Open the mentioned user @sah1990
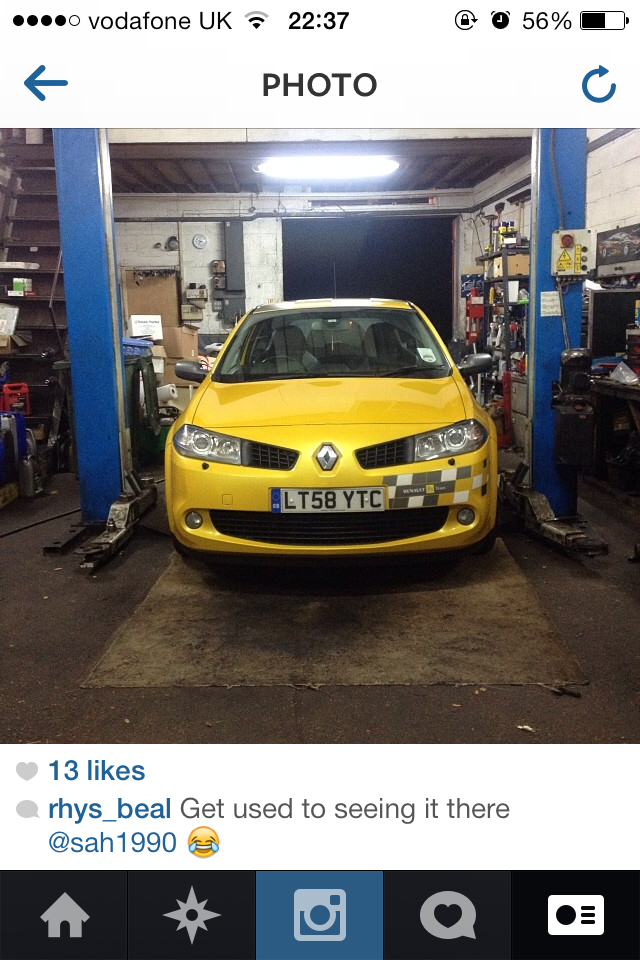Screen dimensions: 640x960 [x=112, y=844]
